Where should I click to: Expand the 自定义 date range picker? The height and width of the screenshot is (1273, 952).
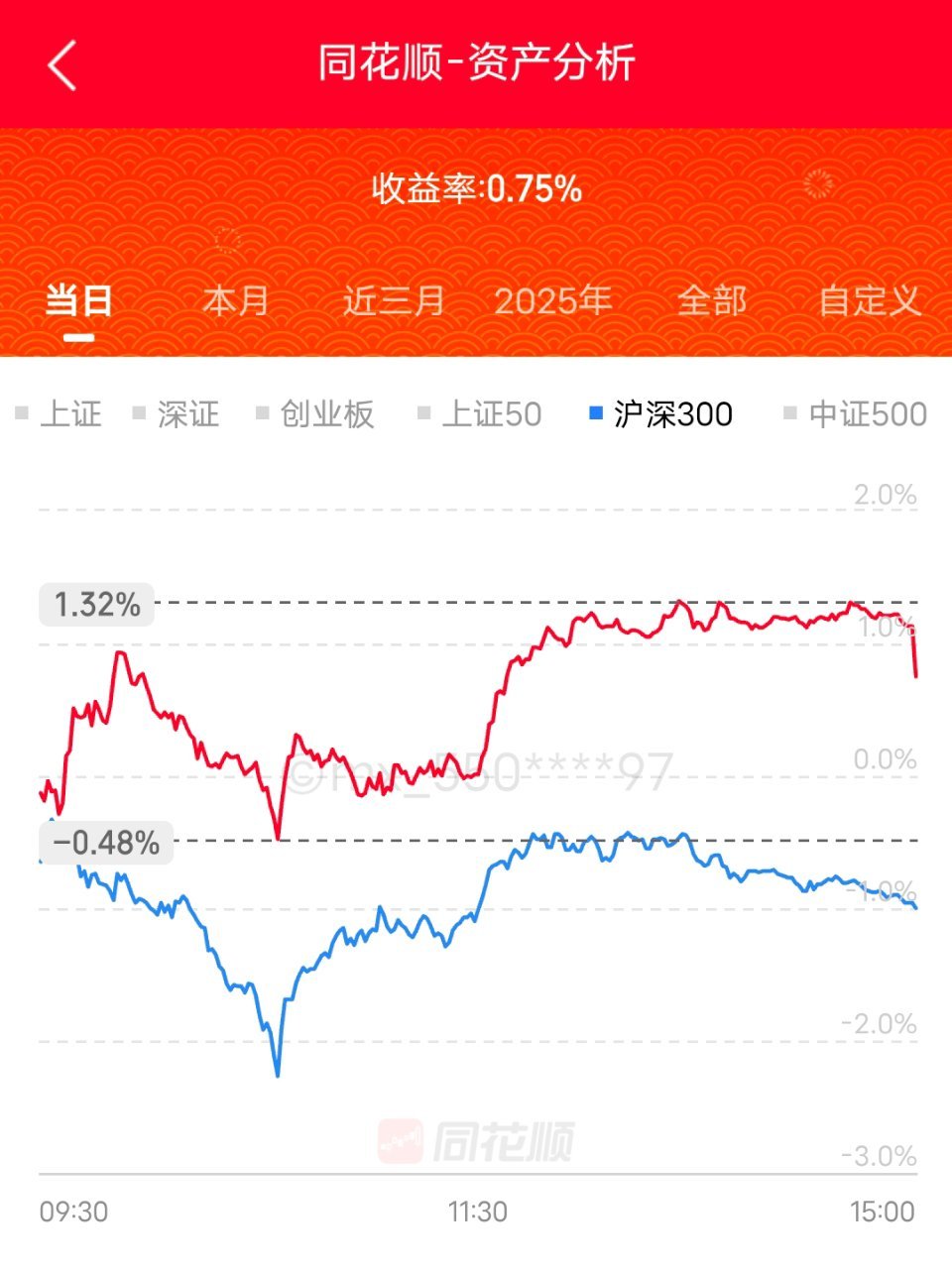(869, 300)
